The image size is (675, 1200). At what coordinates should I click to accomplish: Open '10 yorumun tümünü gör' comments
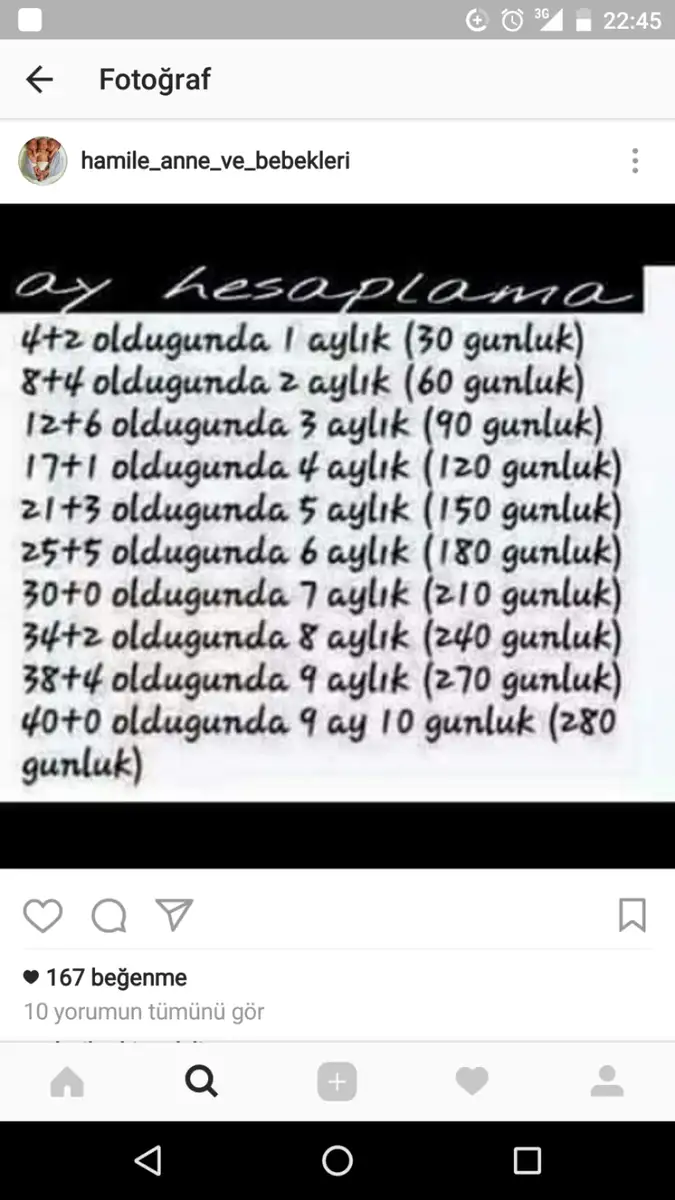click(144, 1012)
